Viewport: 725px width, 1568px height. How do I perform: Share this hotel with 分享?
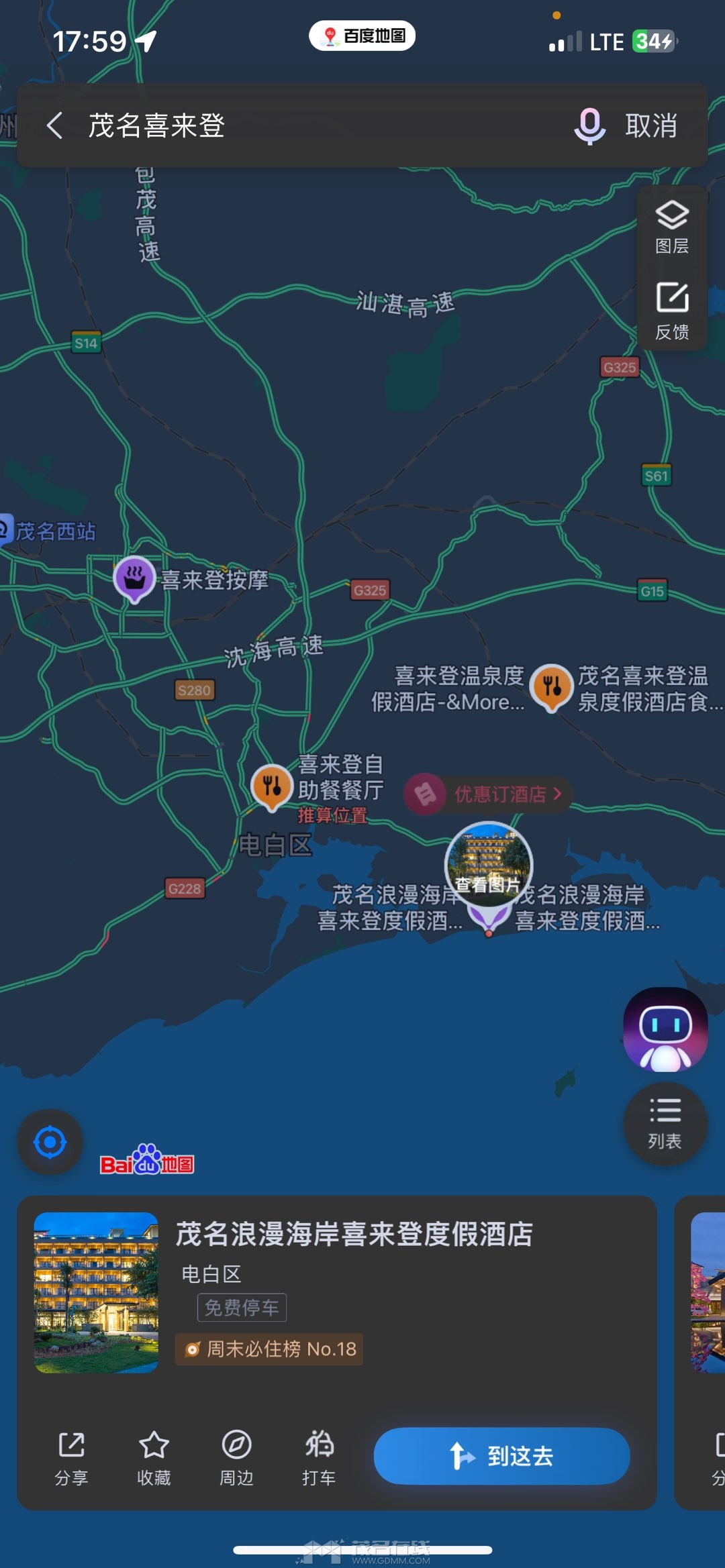[71, 1457]
